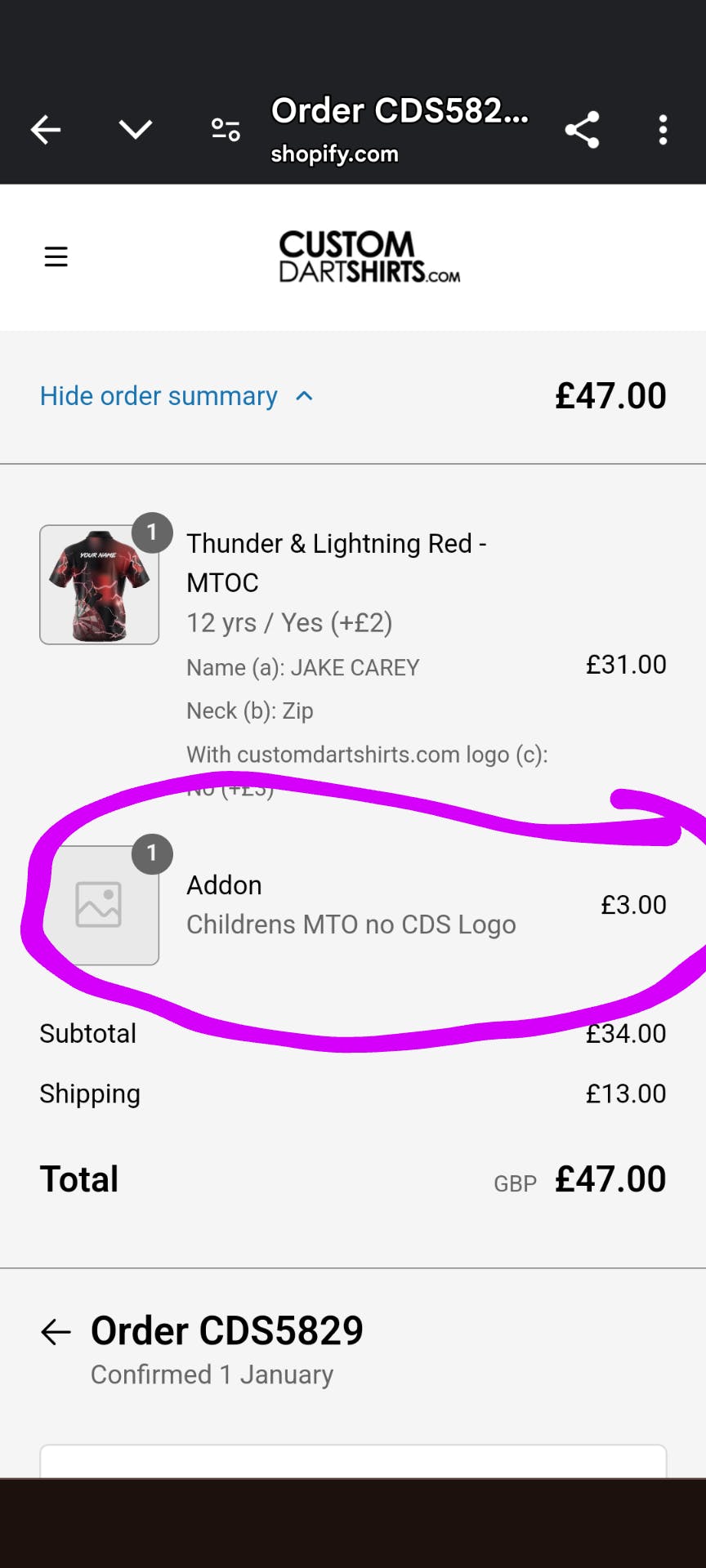This screenshot has width=706, height=1568.
Task: Close the in-app browser with the back arrow
Action: click(x=46, y=130)
